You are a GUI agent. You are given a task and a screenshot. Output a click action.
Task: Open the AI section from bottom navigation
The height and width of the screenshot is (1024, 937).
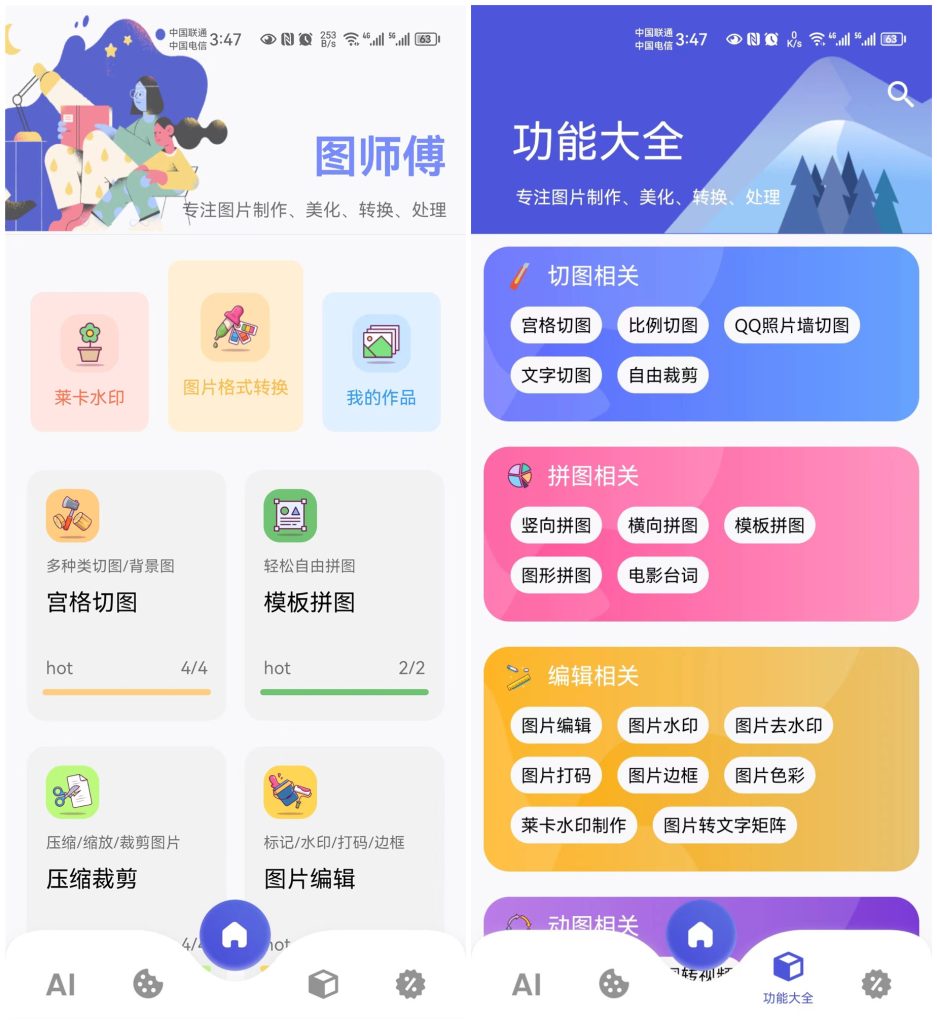[60, 984]
